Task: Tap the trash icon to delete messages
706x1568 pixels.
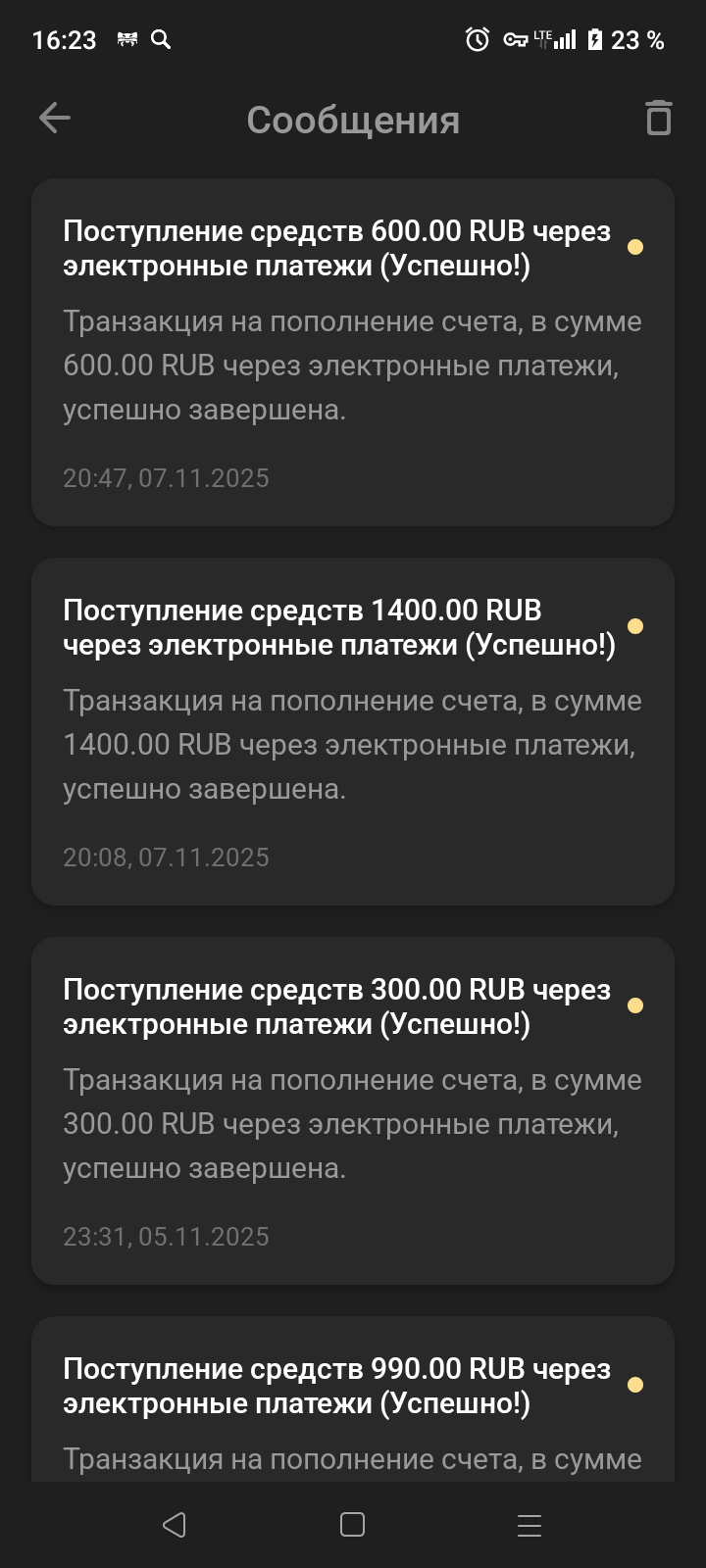Action: click(658, 119)
